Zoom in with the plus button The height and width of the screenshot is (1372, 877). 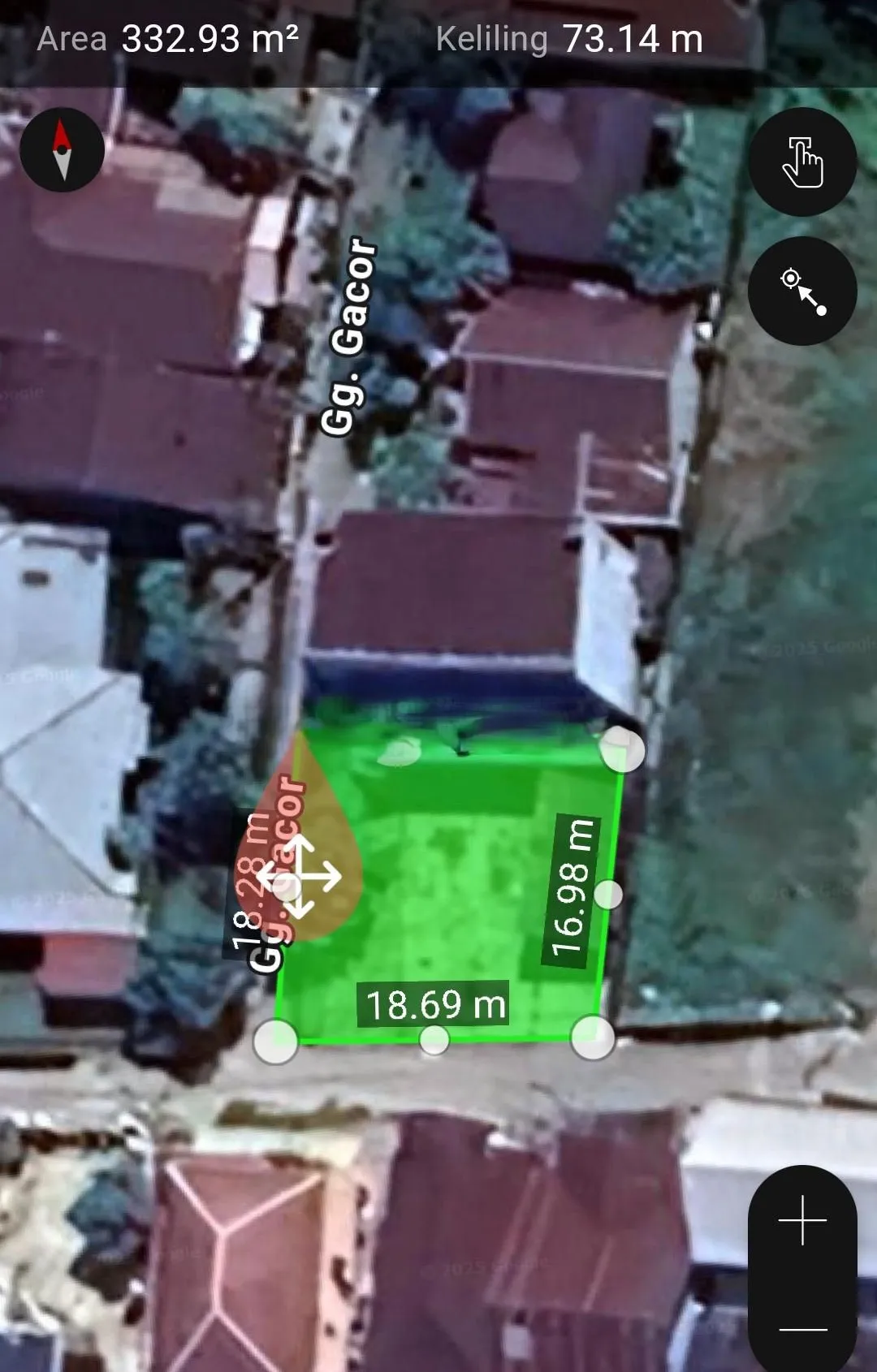(802, 1219)
